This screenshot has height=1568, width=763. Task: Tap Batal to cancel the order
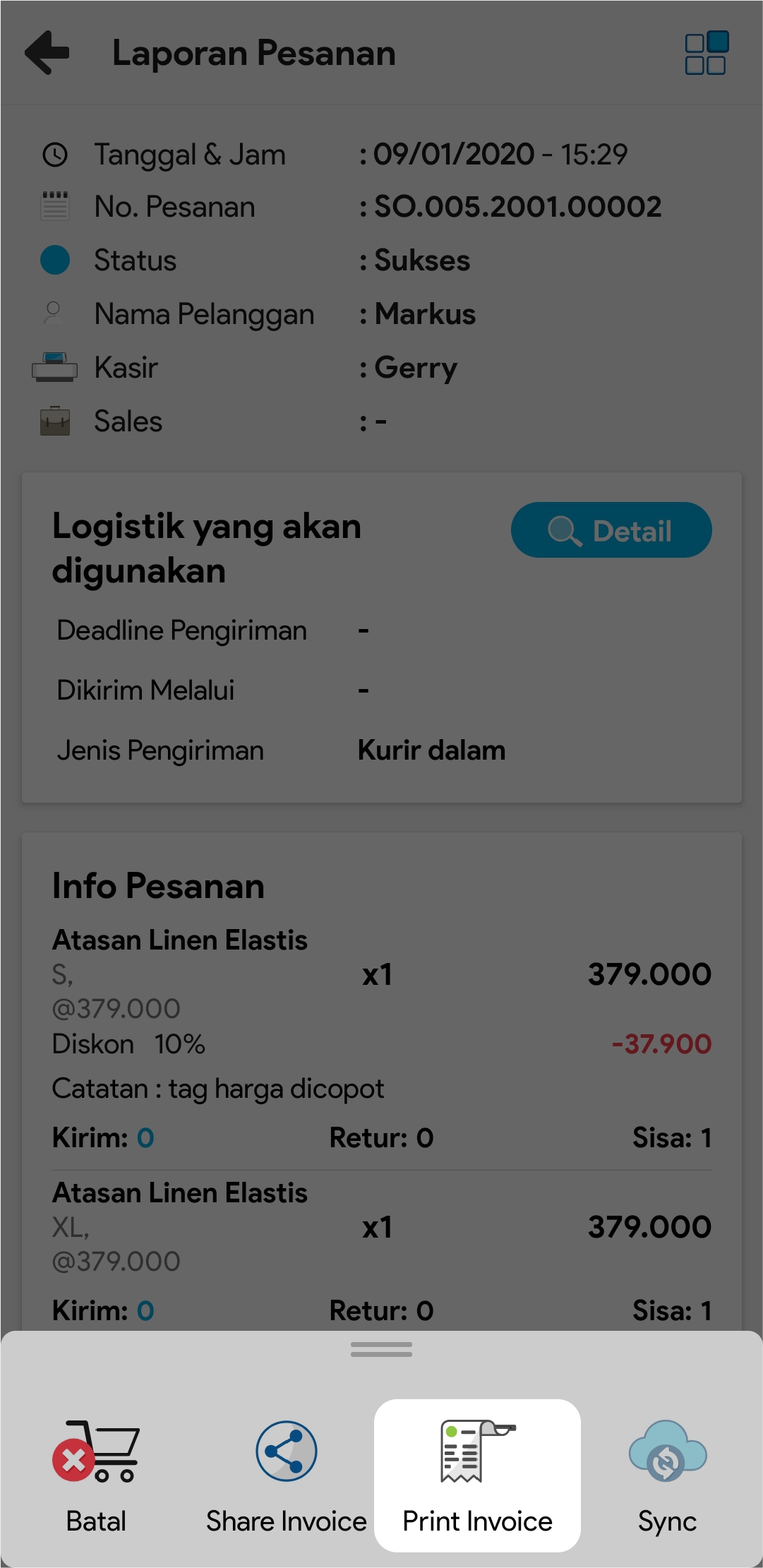coord(96,1476)
